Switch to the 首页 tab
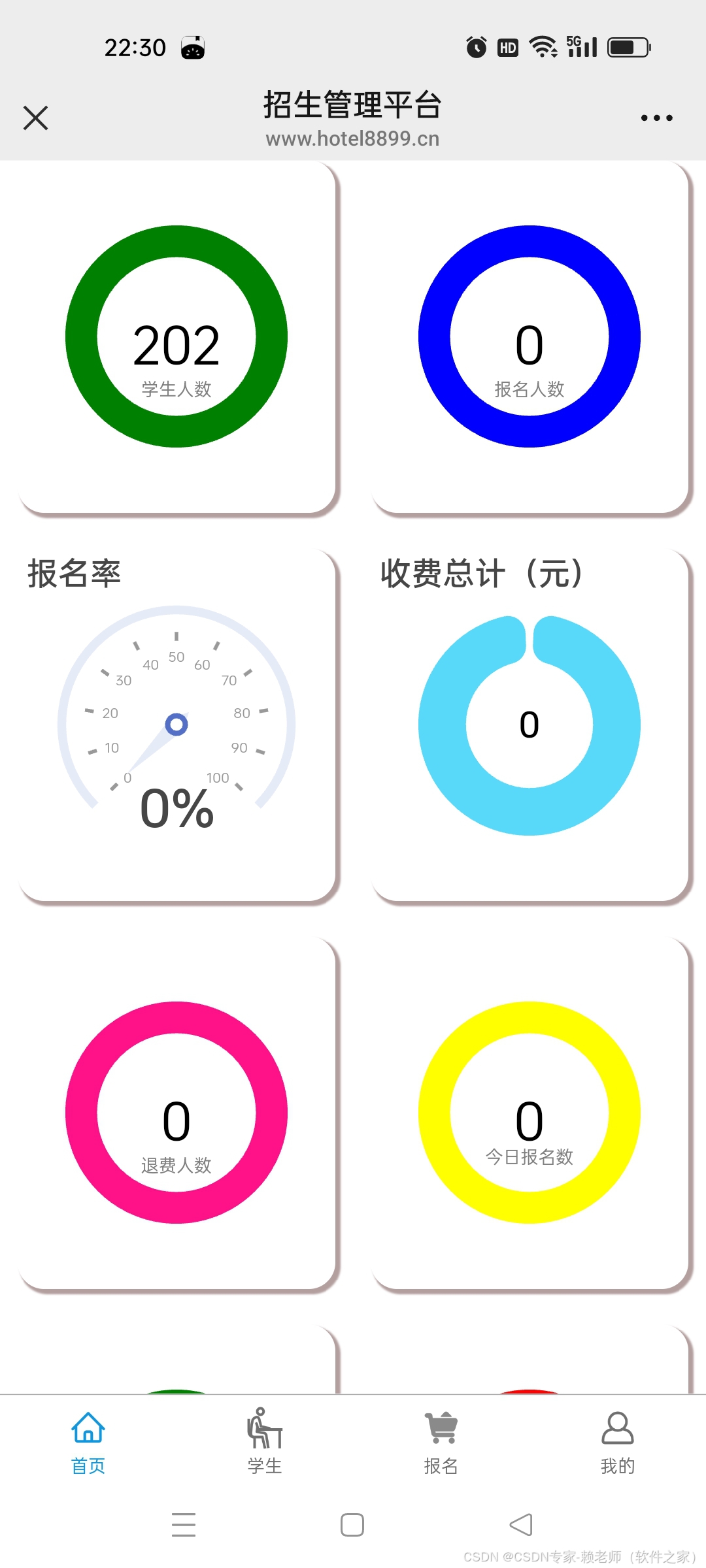706x1568 pixels. (88, 1442)
